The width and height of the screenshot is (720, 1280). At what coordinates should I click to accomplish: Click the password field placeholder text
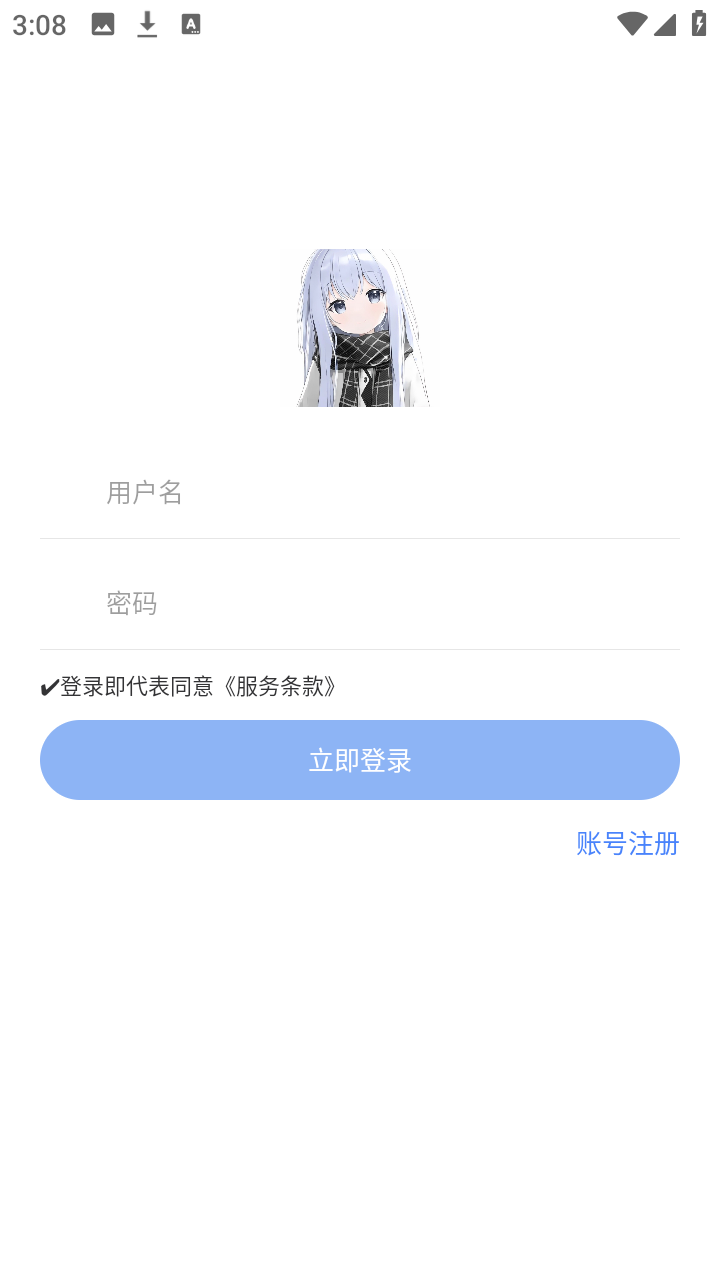coord(131,604)
